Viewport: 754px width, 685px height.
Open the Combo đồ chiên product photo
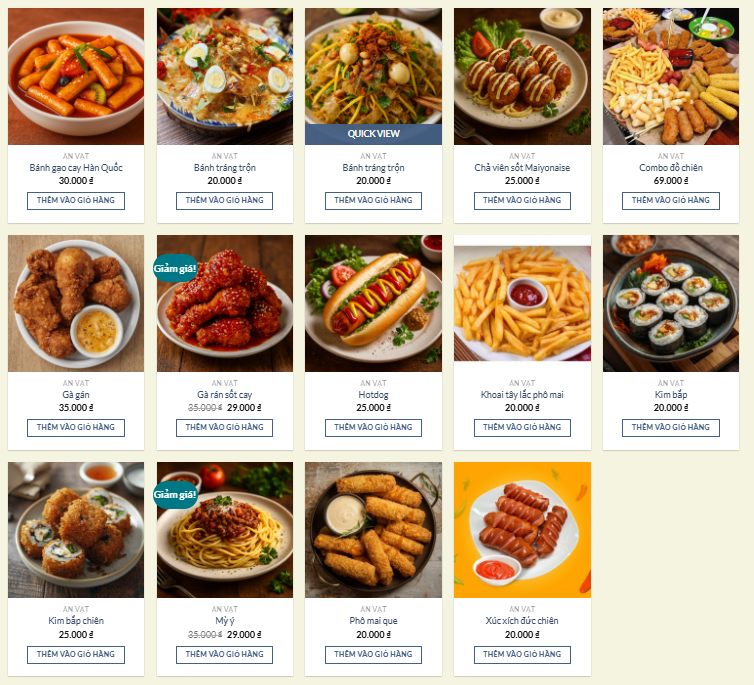(x=671, y=76)
